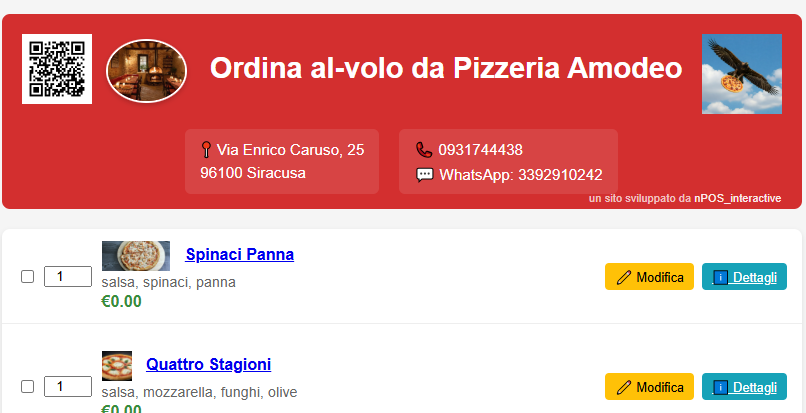Image resolution: width=806 pixels, height=413 pixels.
Task: Hit Modifica for Spinaci Panna
Action: pyautogui.click(x=649, y=277)
